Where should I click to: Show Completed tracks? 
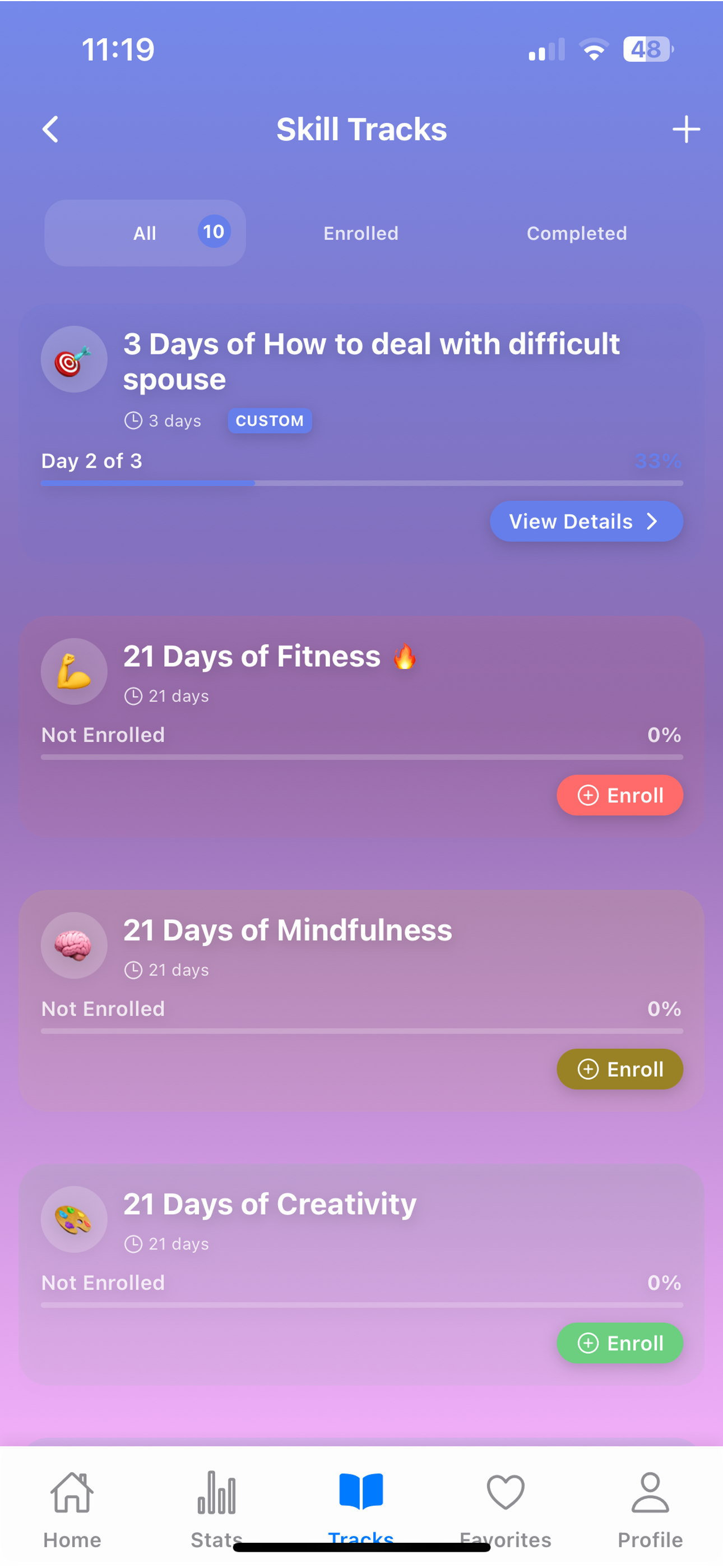tap(576, 233)
